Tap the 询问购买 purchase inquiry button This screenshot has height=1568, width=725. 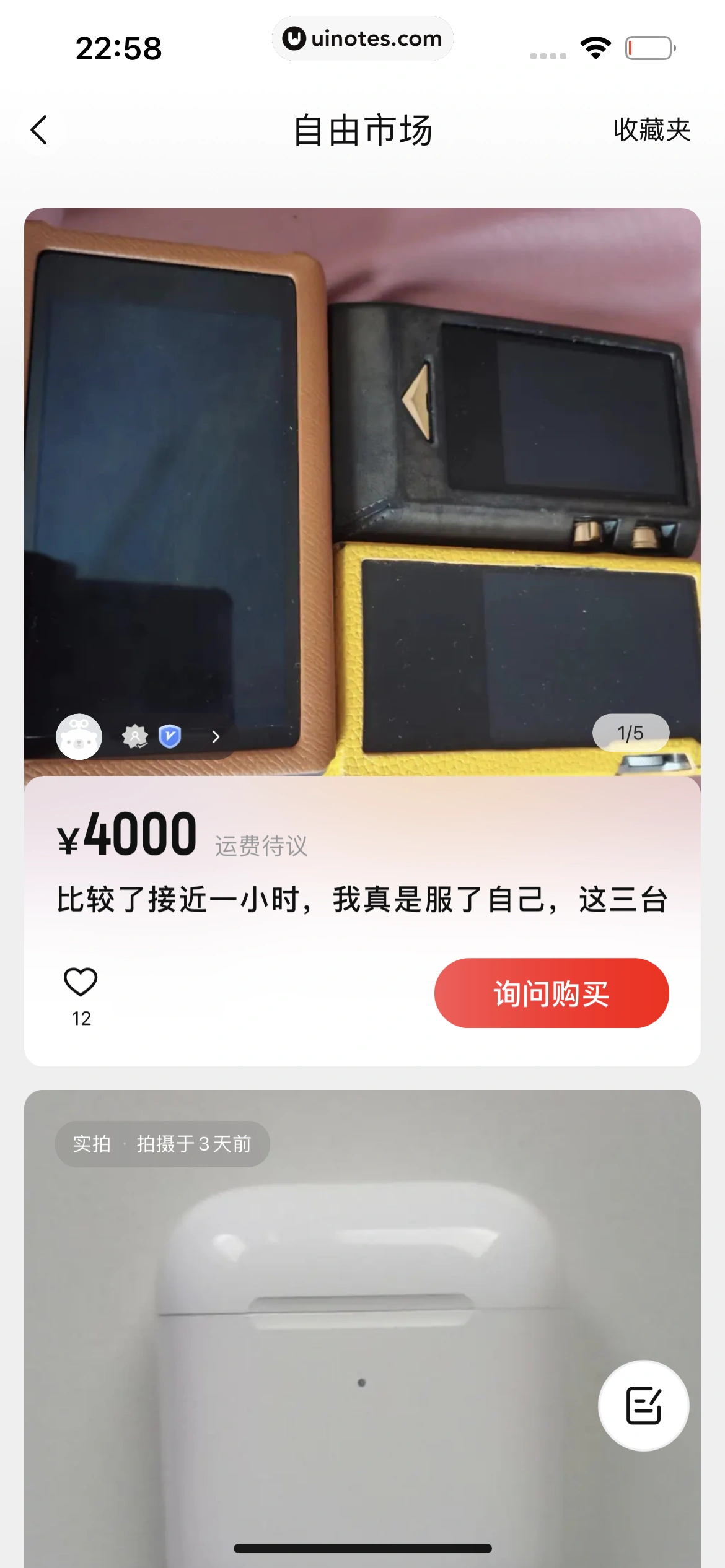point(551,992)
